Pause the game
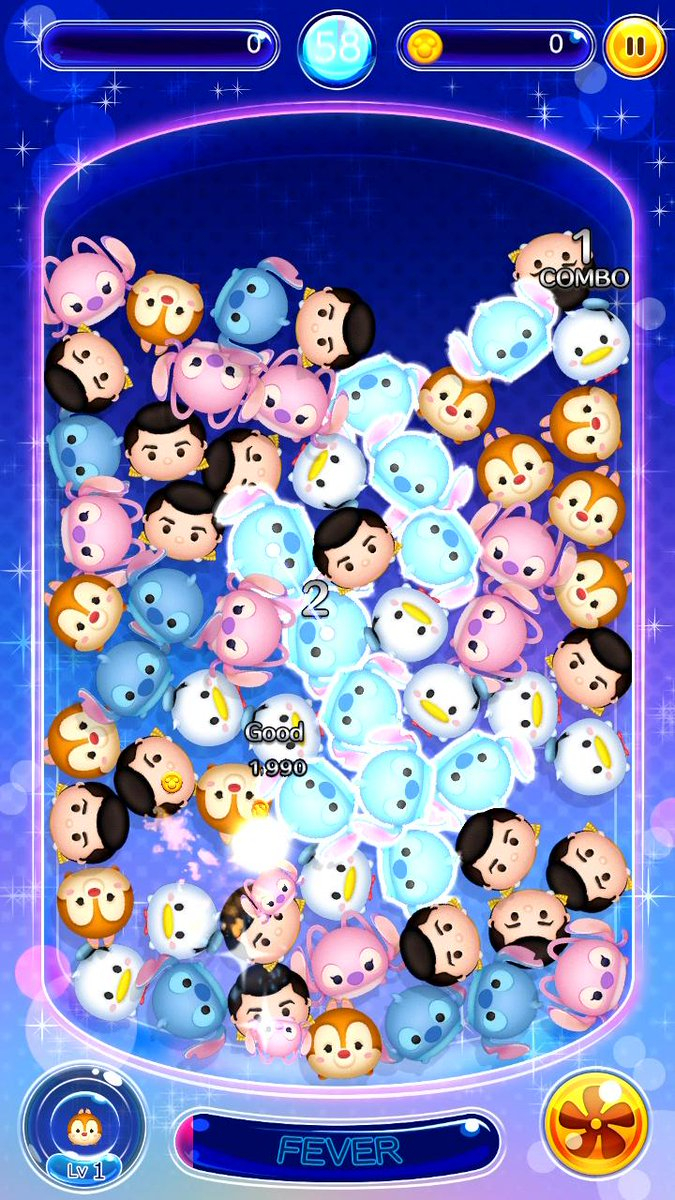 pyautogui.click(x=634, y=45)
